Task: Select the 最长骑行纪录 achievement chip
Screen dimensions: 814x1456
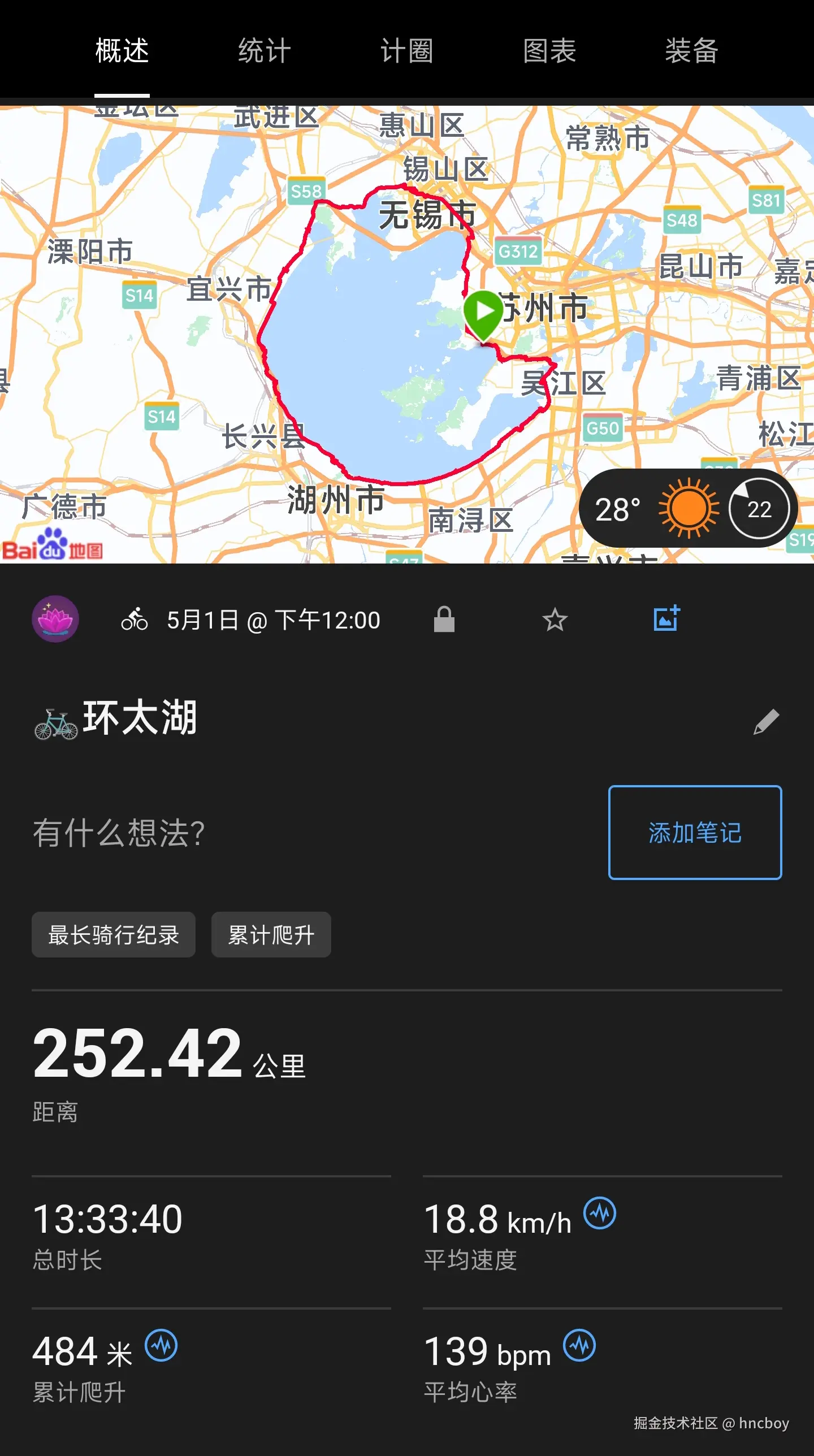Action: point(113,935)
